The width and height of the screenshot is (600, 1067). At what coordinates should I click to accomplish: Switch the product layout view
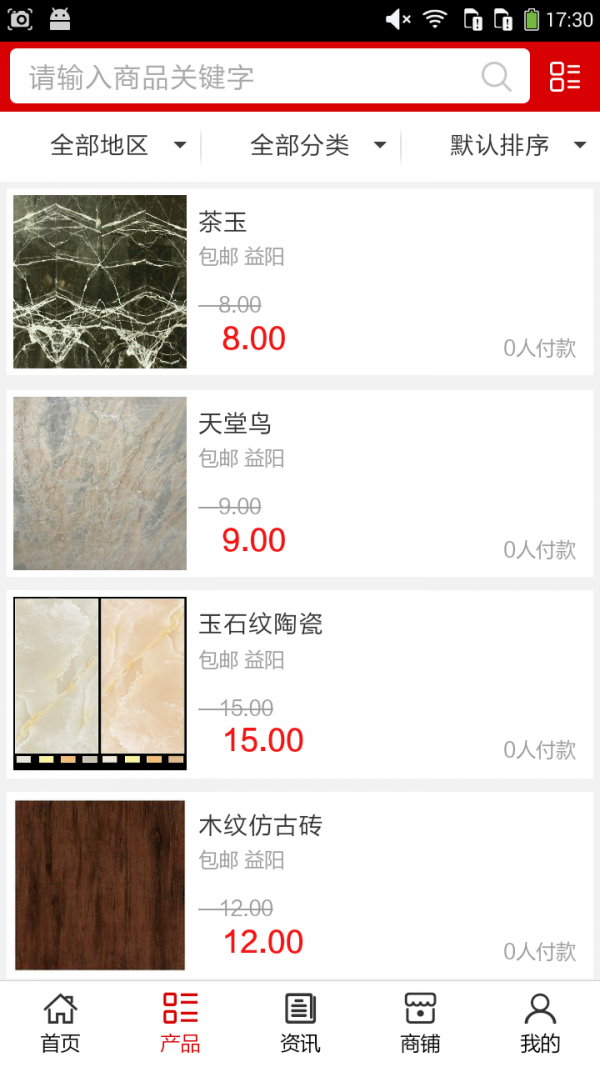tap(565, 77)
